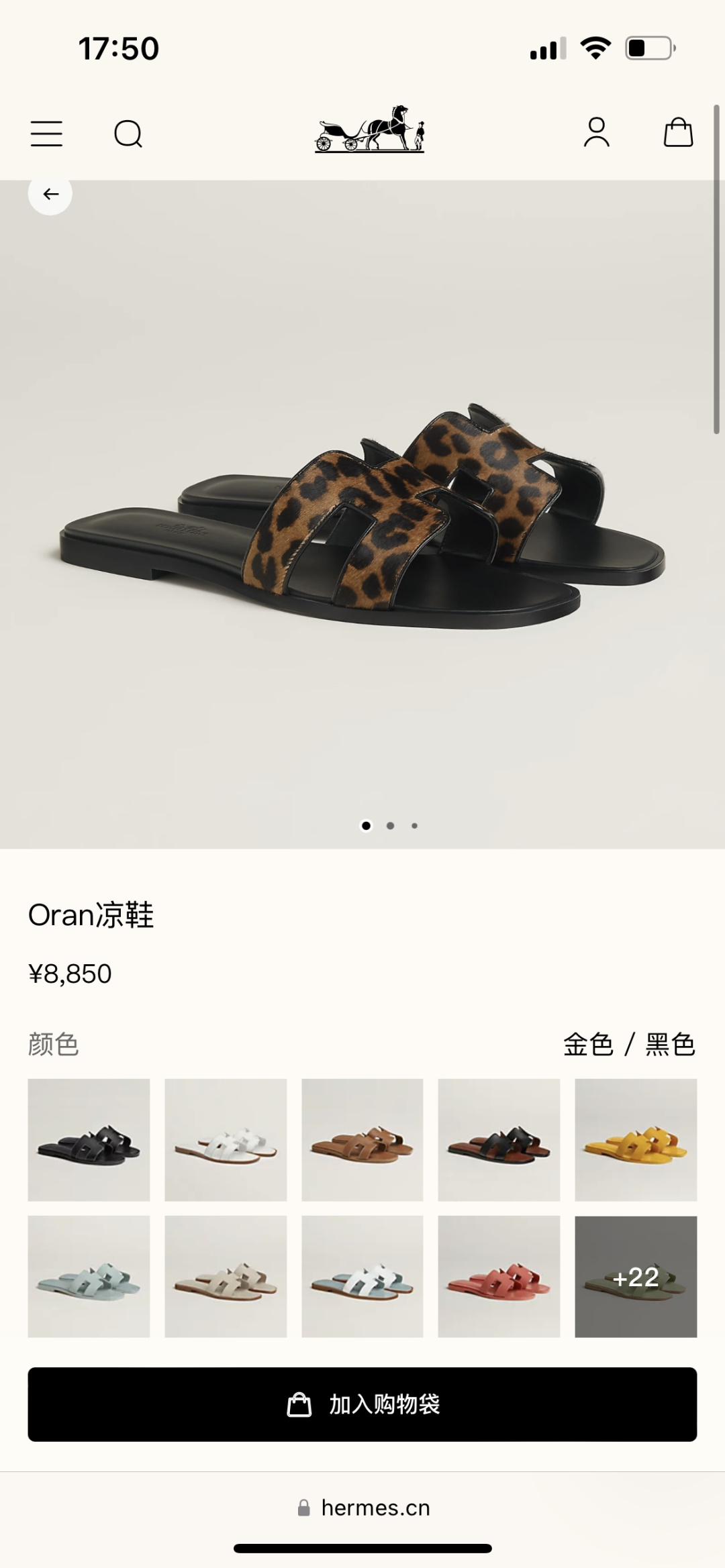Choose the yellow Oran sandal color
The image size is (725, 1568).
(636, 1139)
